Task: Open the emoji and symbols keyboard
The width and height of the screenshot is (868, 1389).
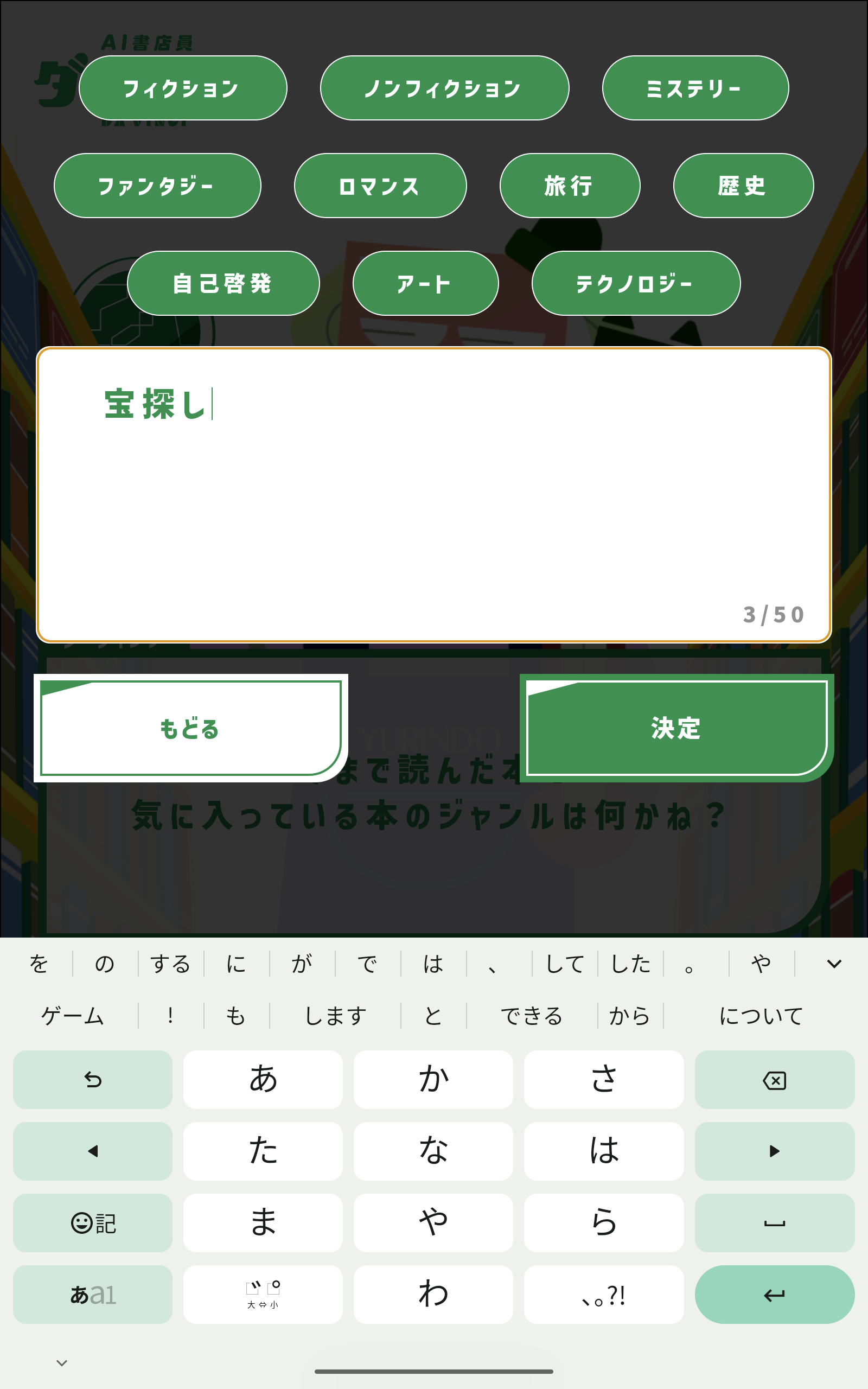Action: click(93, 1223)
